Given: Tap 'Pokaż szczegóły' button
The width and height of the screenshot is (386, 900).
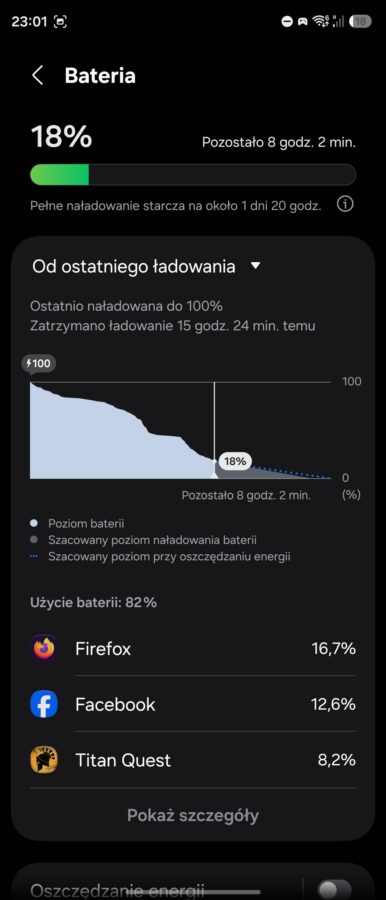Looking at the screenshot, I should coord(193,815).
